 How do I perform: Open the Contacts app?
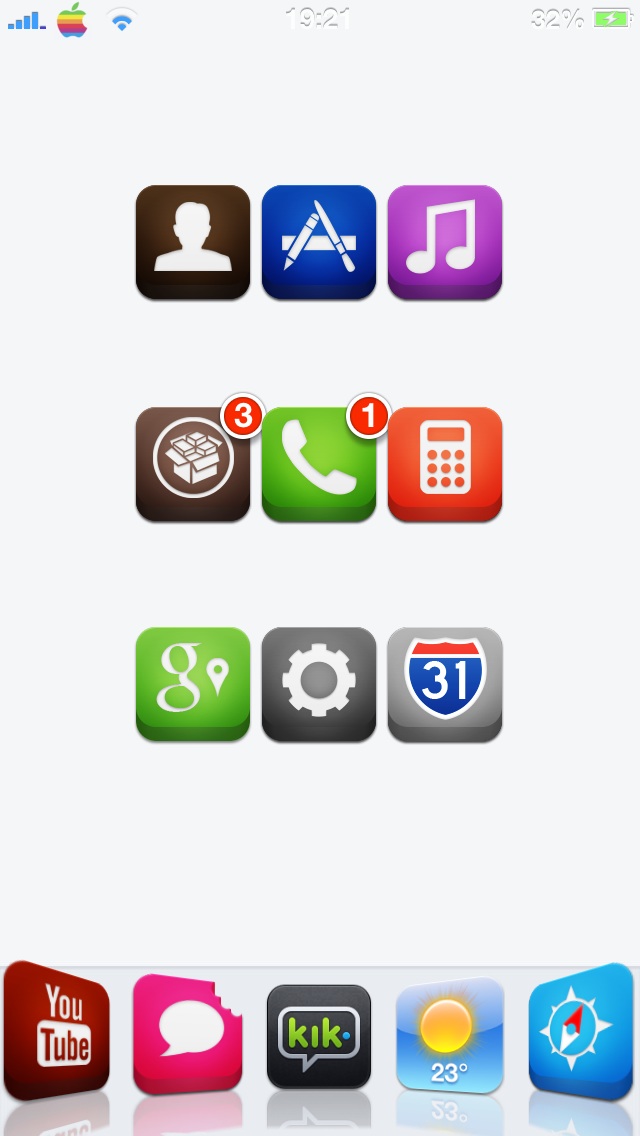[193, 242]
